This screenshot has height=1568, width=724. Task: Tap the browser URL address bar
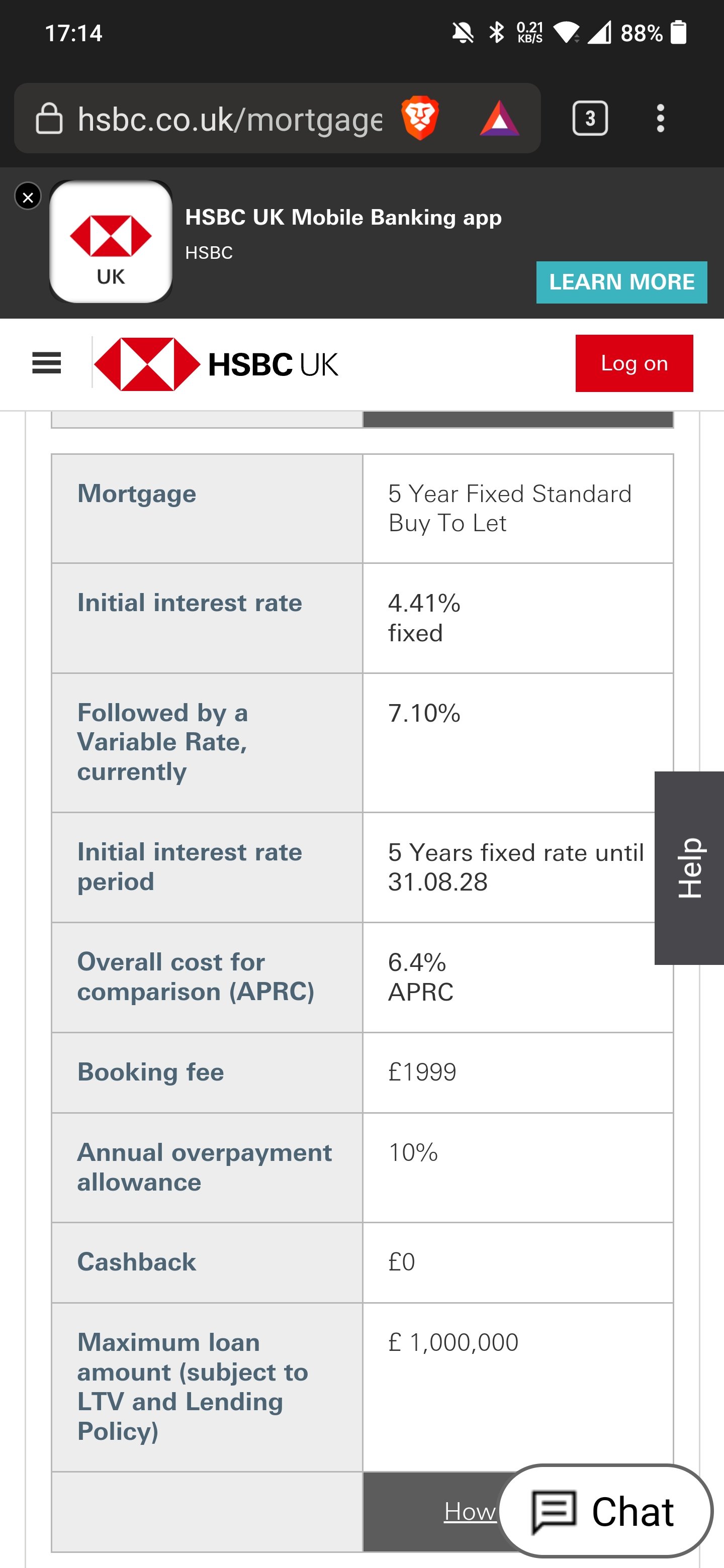230,119
